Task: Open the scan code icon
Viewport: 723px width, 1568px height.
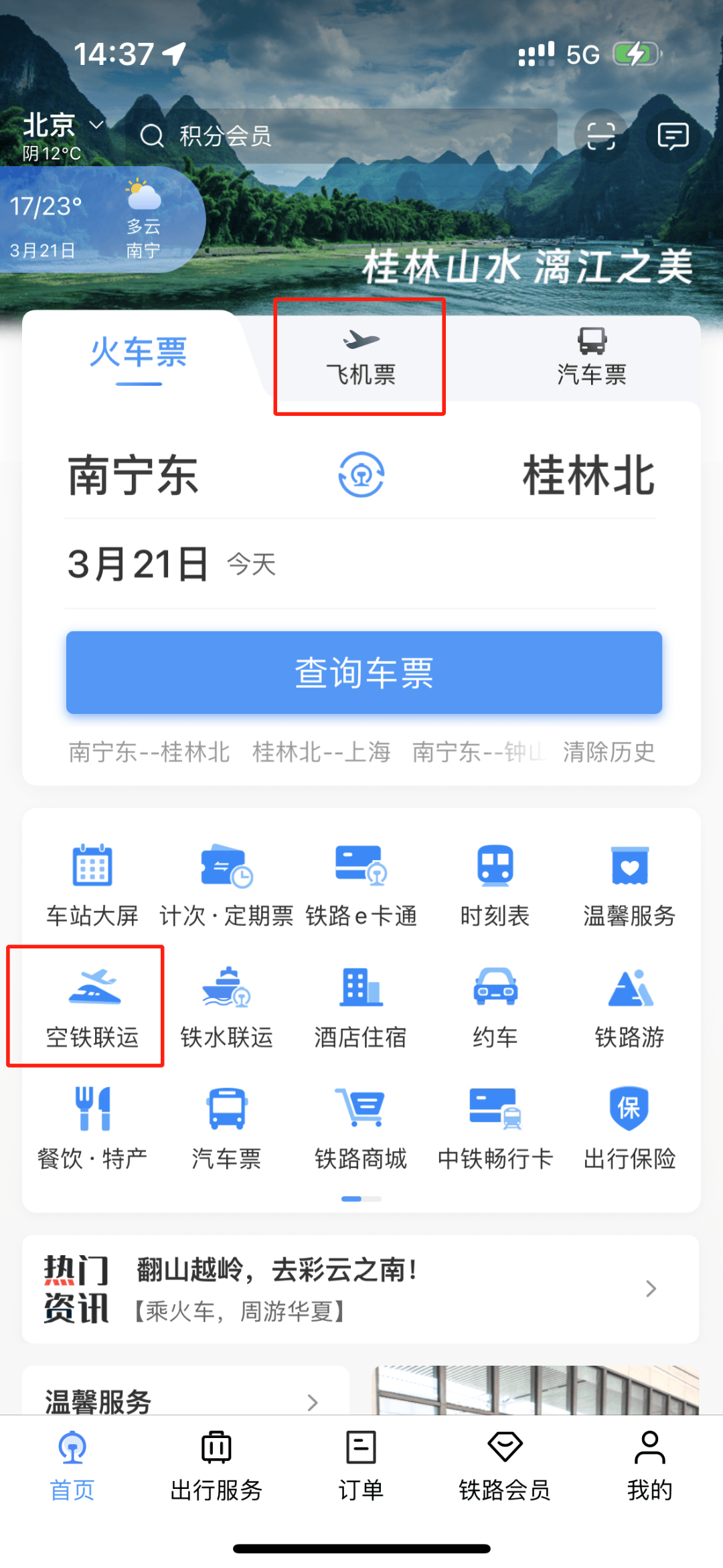Action: click(600, 136)
